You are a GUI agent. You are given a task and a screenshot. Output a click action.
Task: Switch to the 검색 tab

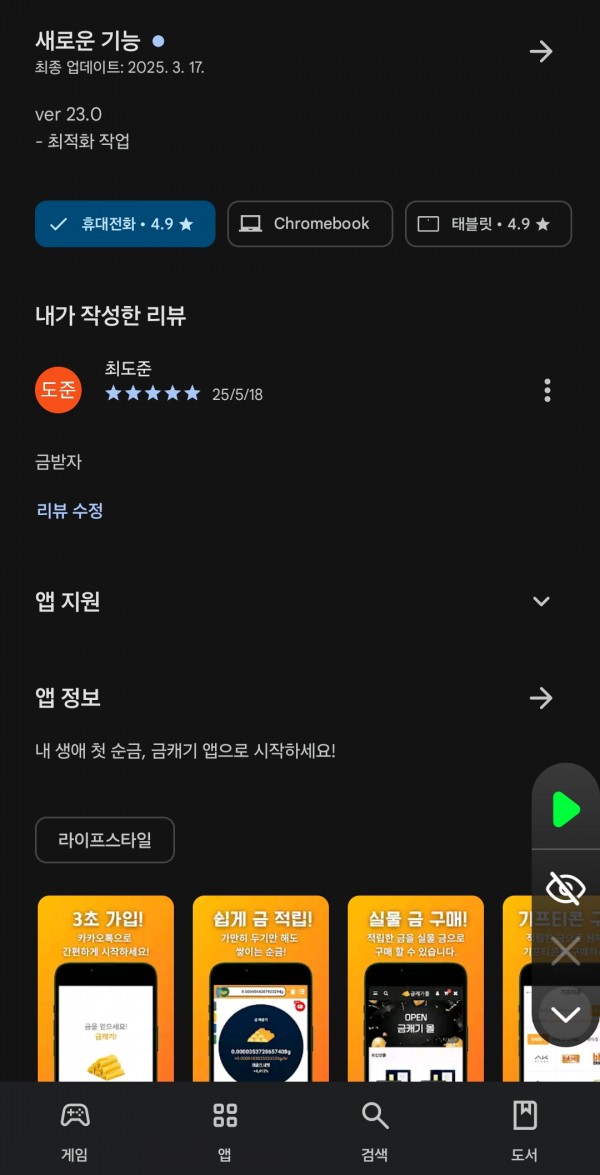click(375, 1129)
